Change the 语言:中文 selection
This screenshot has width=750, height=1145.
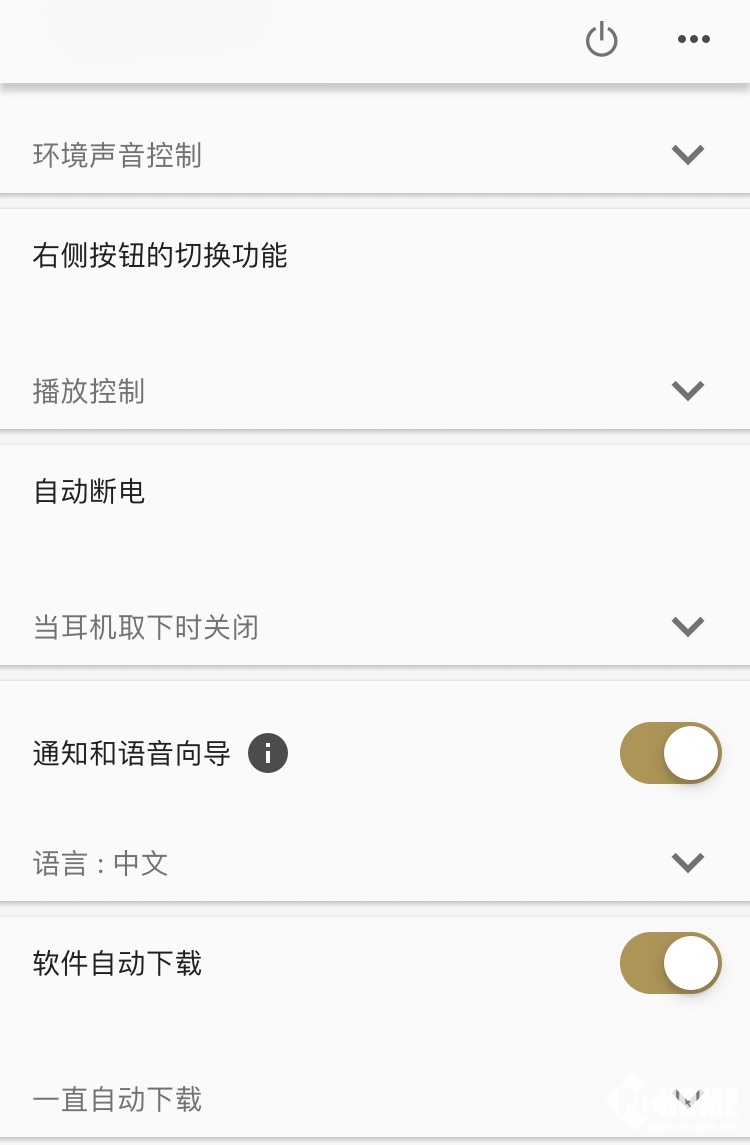click(x=688, y=863)
